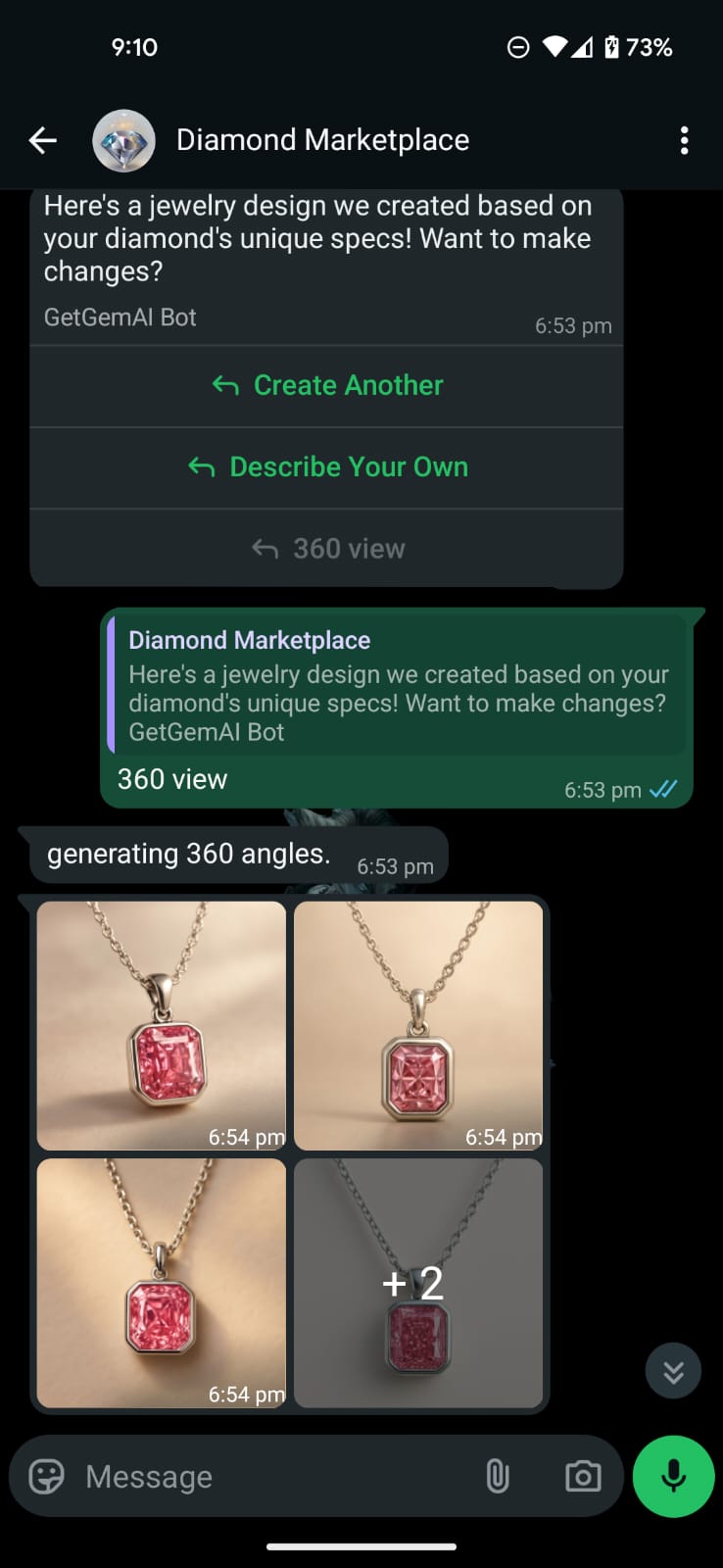
Task: Tap the Diamond Marketplace chat title
Action: tap(322, 139)
